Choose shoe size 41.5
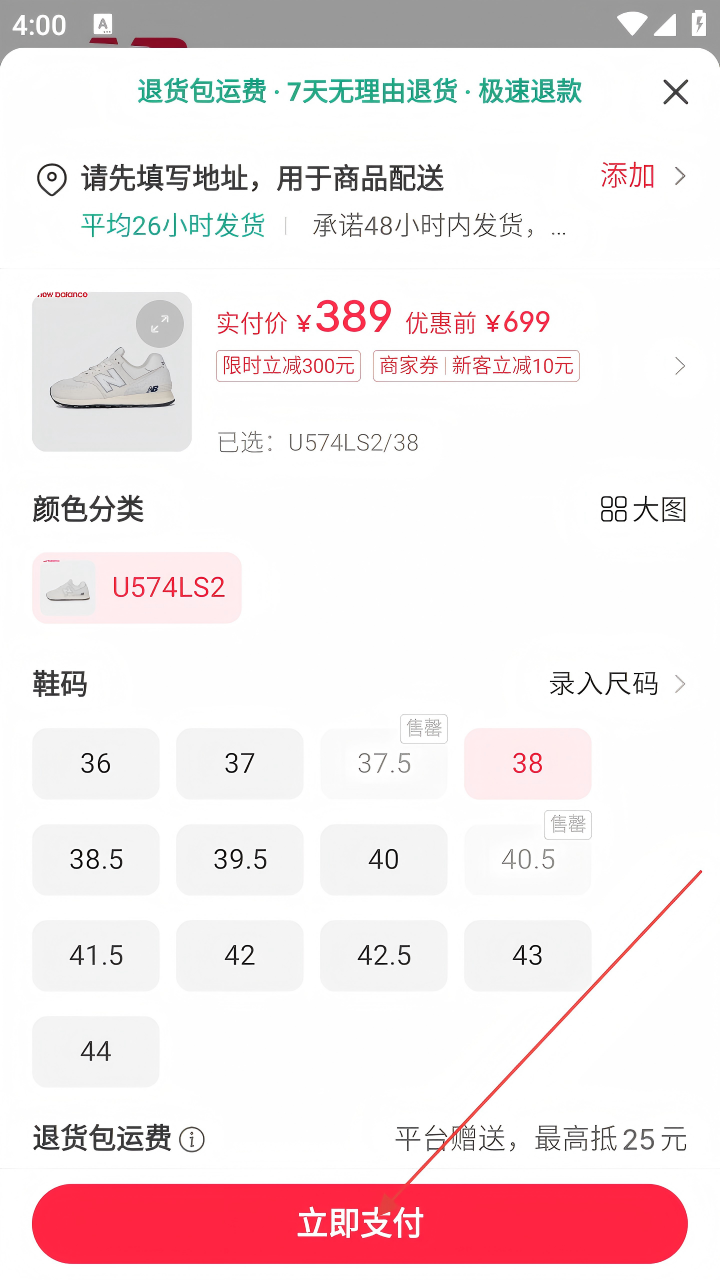This screenshot has width=720, height=1280. click(x=96, y=956)
